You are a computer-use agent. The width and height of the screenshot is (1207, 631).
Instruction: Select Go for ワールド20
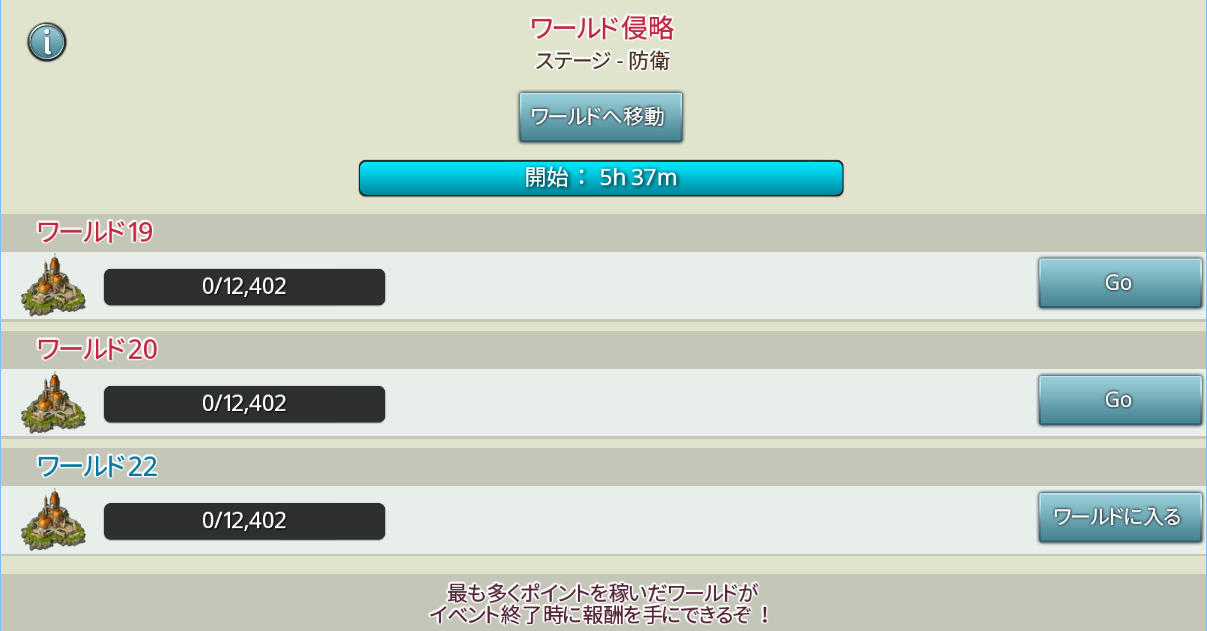point(1119,400)
